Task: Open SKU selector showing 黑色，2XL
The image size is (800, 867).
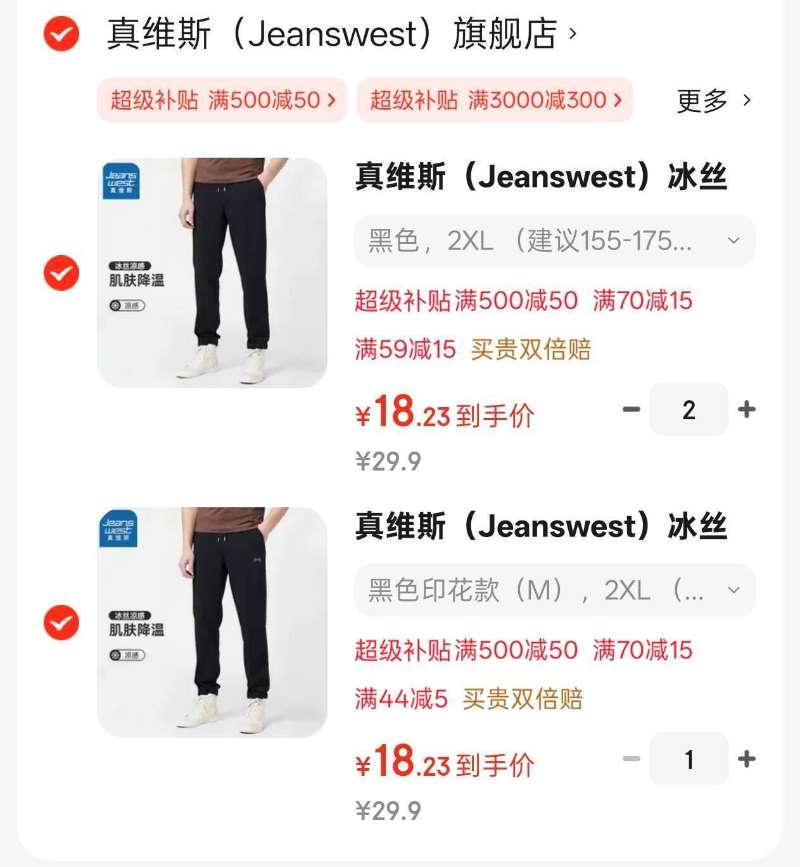Action: pos(552,241)
